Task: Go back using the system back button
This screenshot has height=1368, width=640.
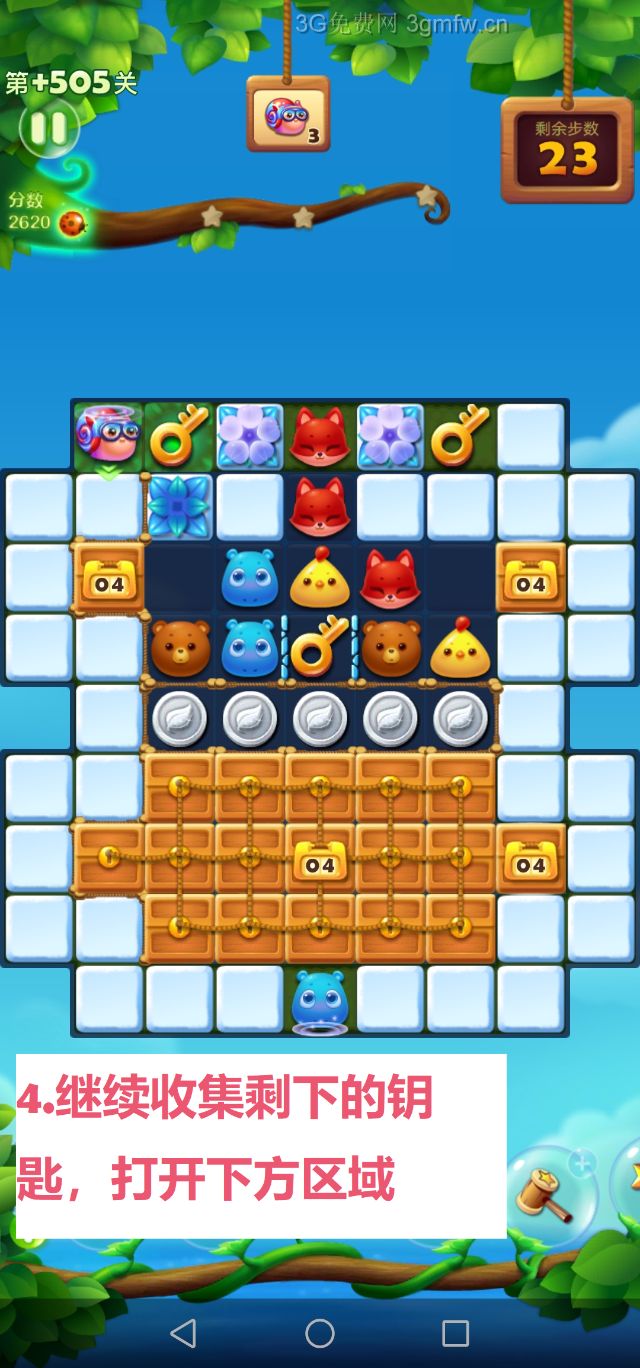Action: [x=183, y=1333]
